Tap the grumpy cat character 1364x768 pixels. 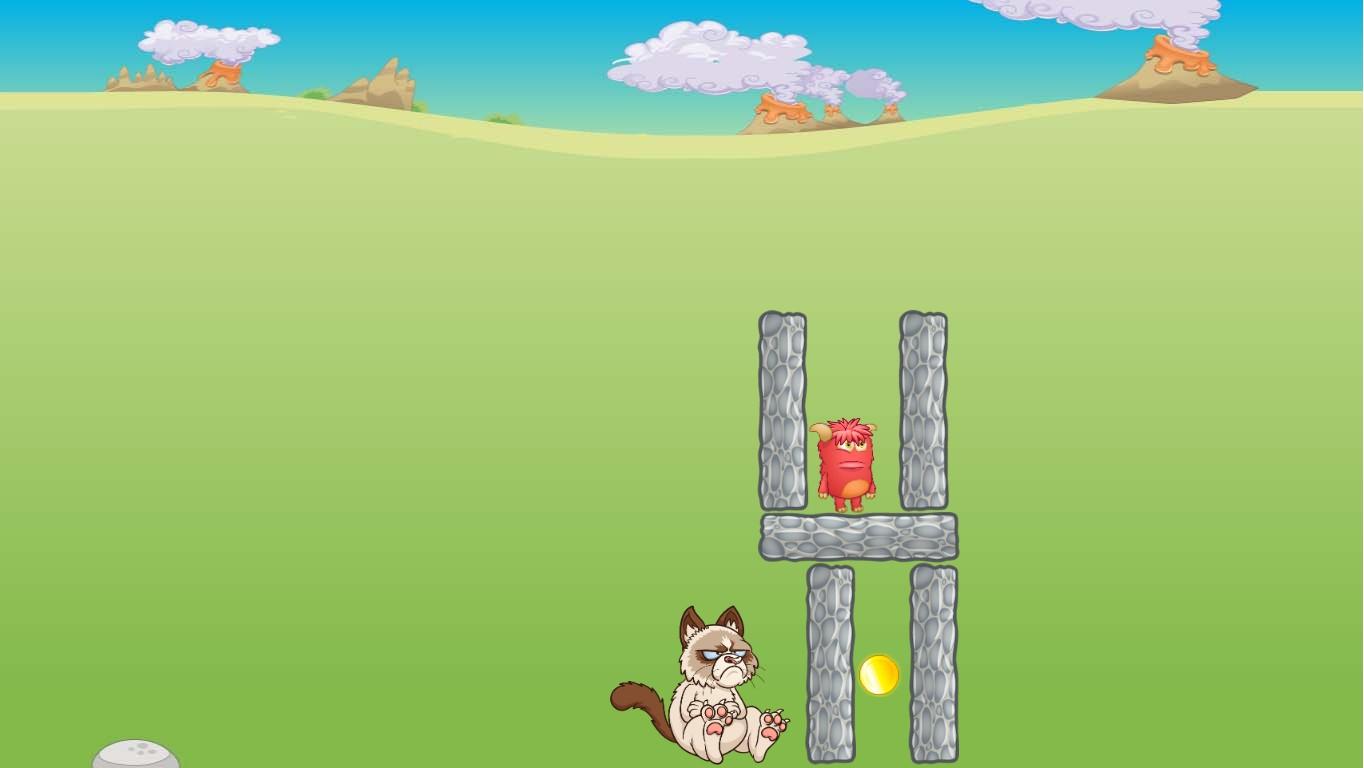tap(712, 690)
